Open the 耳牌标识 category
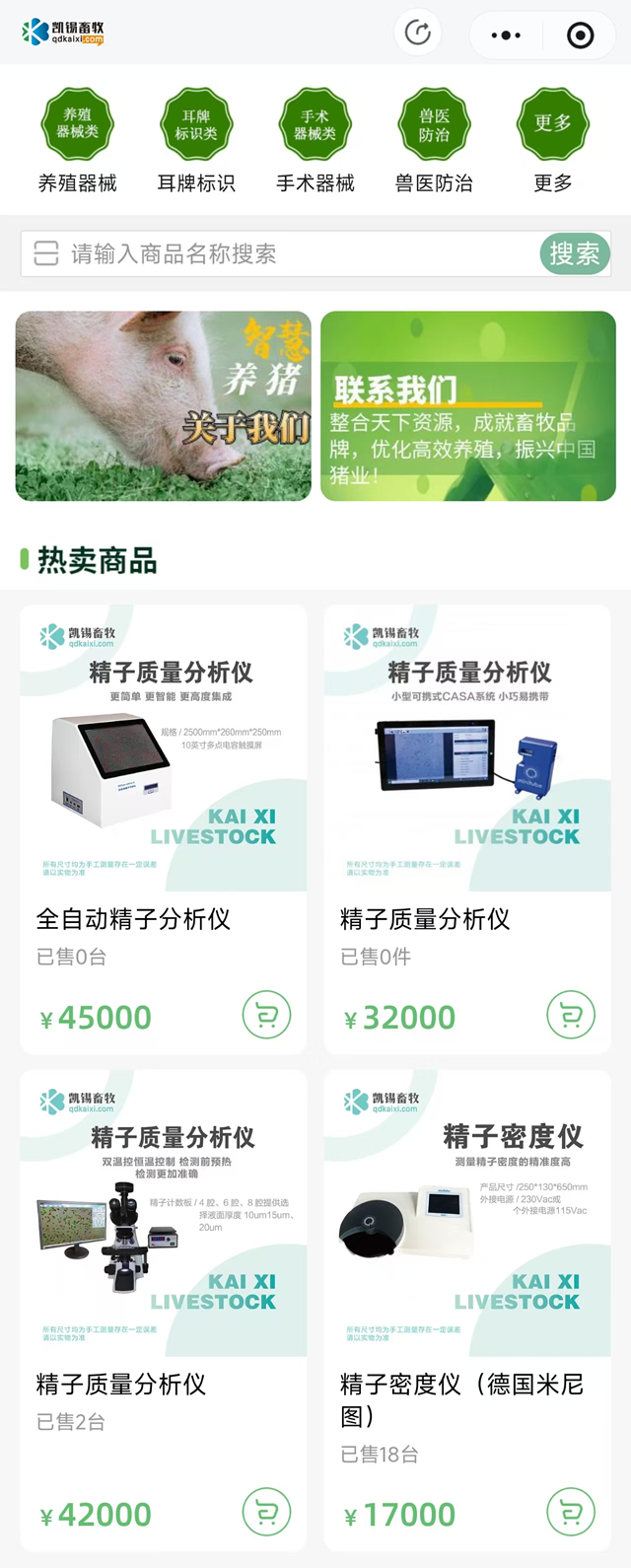 click(196, 140)
